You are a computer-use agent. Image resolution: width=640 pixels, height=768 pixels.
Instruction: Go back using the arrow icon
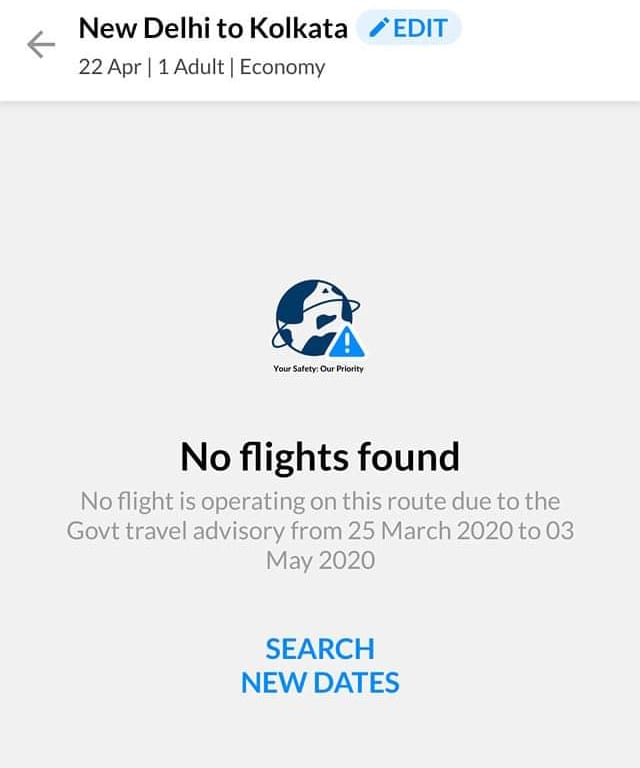click(41, 45)
